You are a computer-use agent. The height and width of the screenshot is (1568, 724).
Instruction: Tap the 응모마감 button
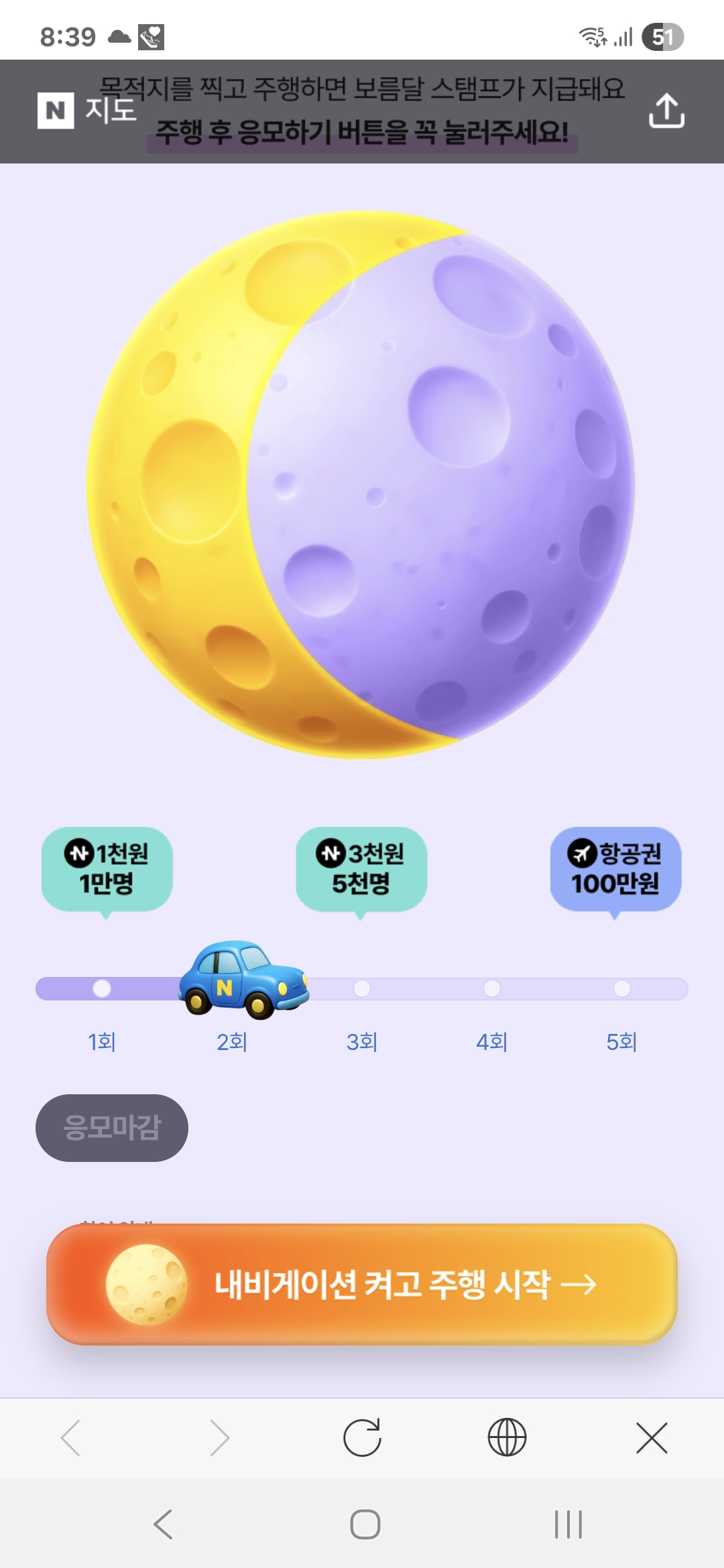pyautogui.click(x=112, y=1128)
